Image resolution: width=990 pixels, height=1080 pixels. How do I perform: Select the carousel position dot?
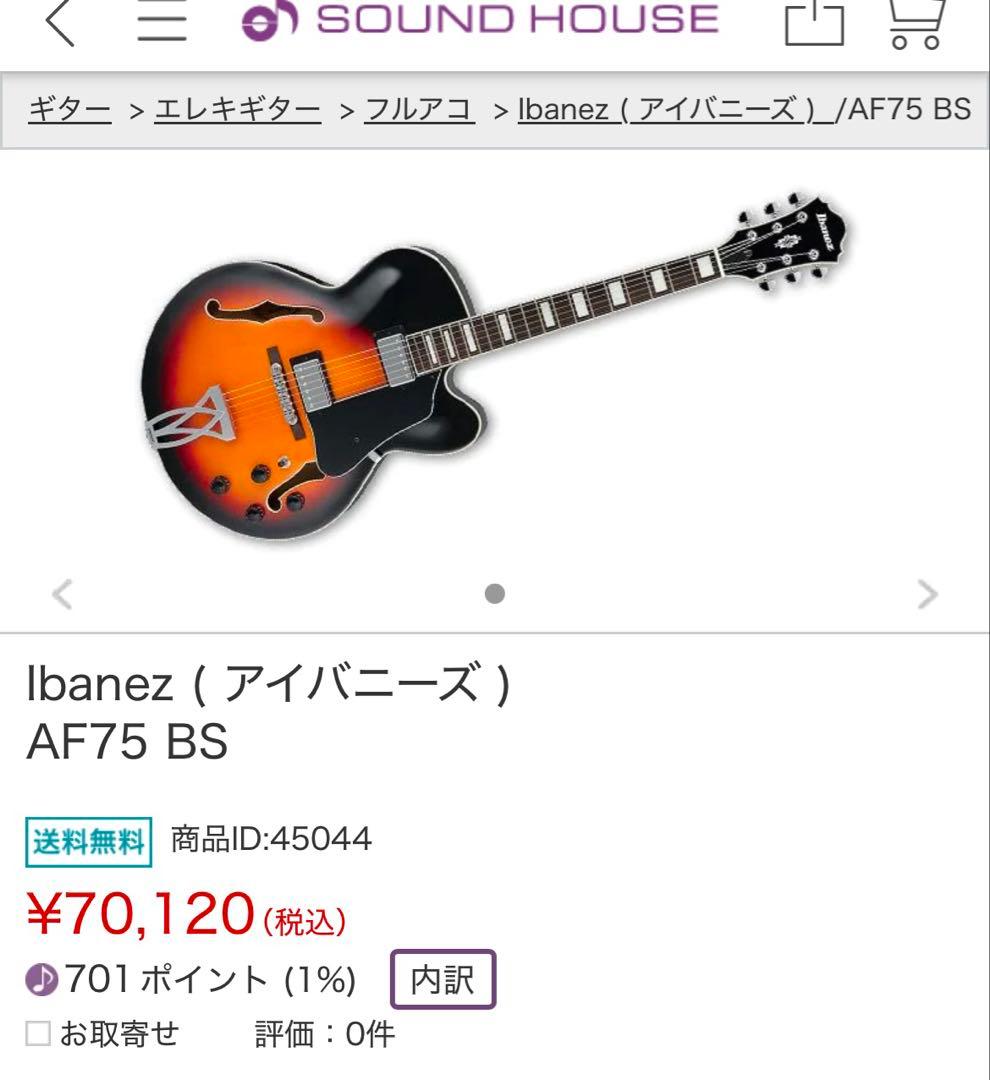coord(494,593)
